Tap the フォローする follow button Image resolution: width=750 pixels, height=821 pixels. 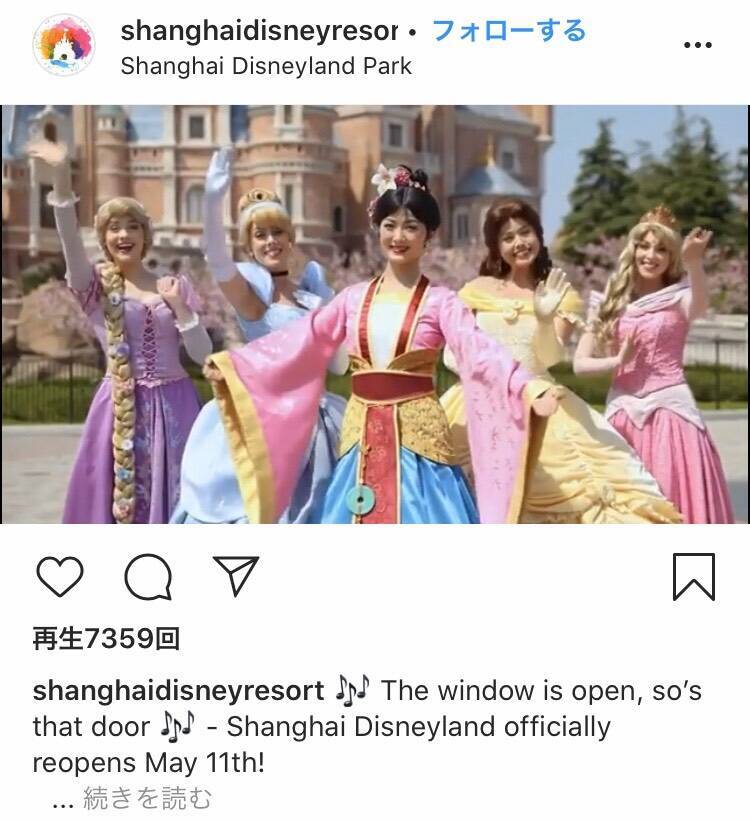508,30
